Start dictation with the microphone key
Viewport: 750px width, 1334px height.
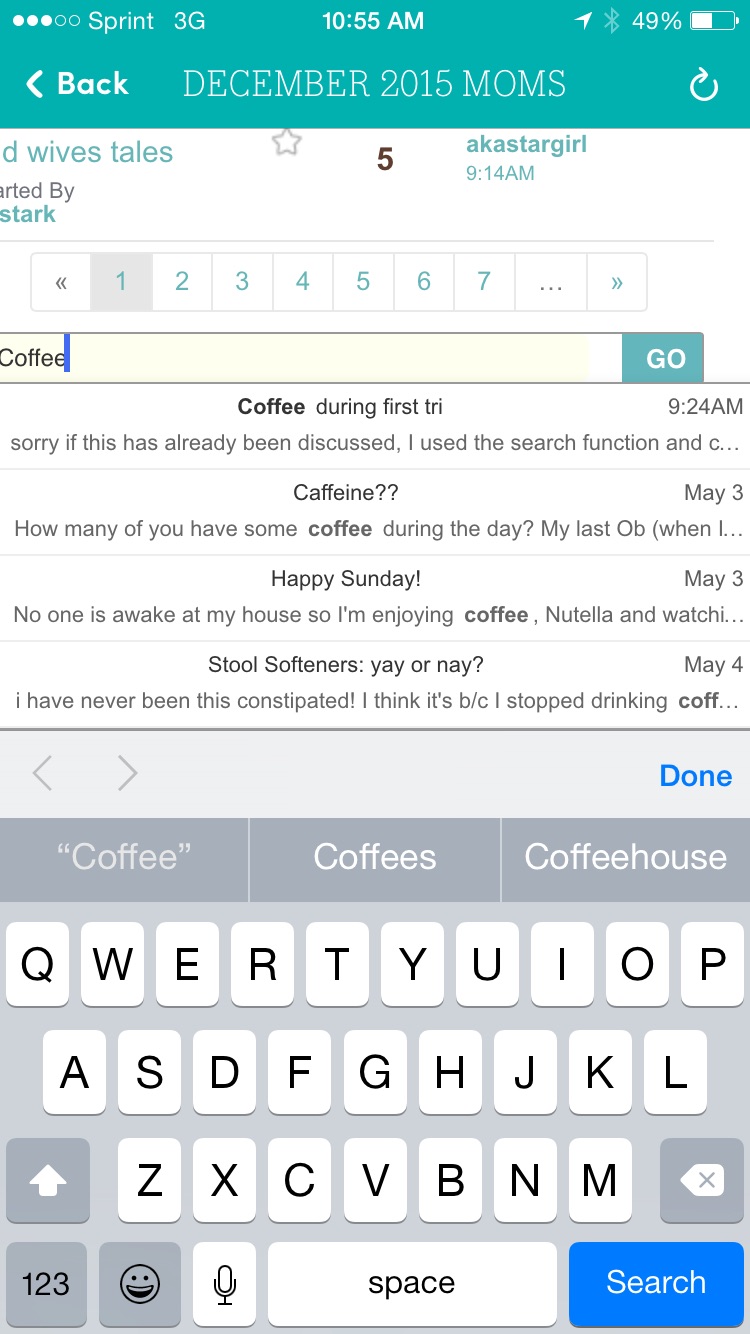click(x=225, y=1284)
